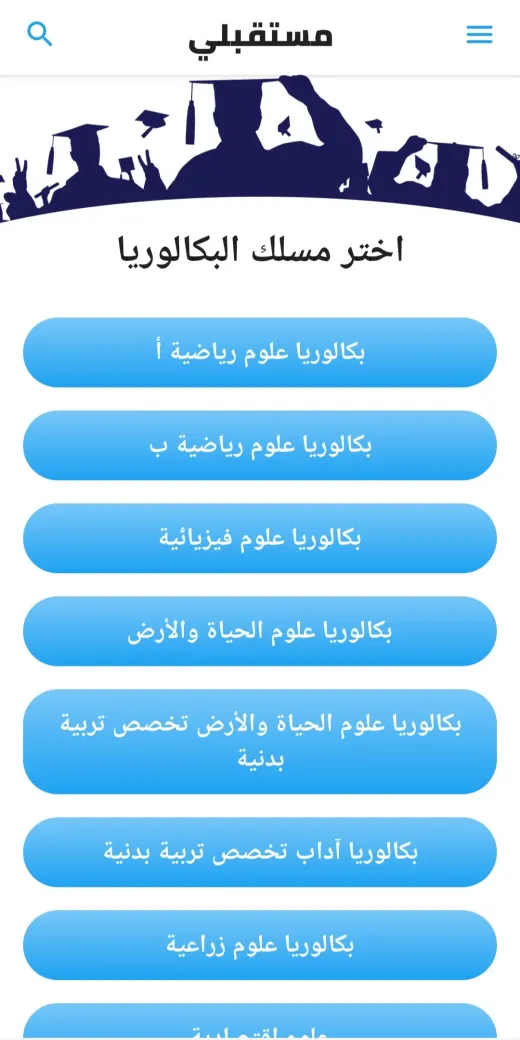The width and height of the screenshot is (520, 1040).
Task: Choose بكالوريا آداب تخصص تربية بدنية
Action: click(260, 852)
